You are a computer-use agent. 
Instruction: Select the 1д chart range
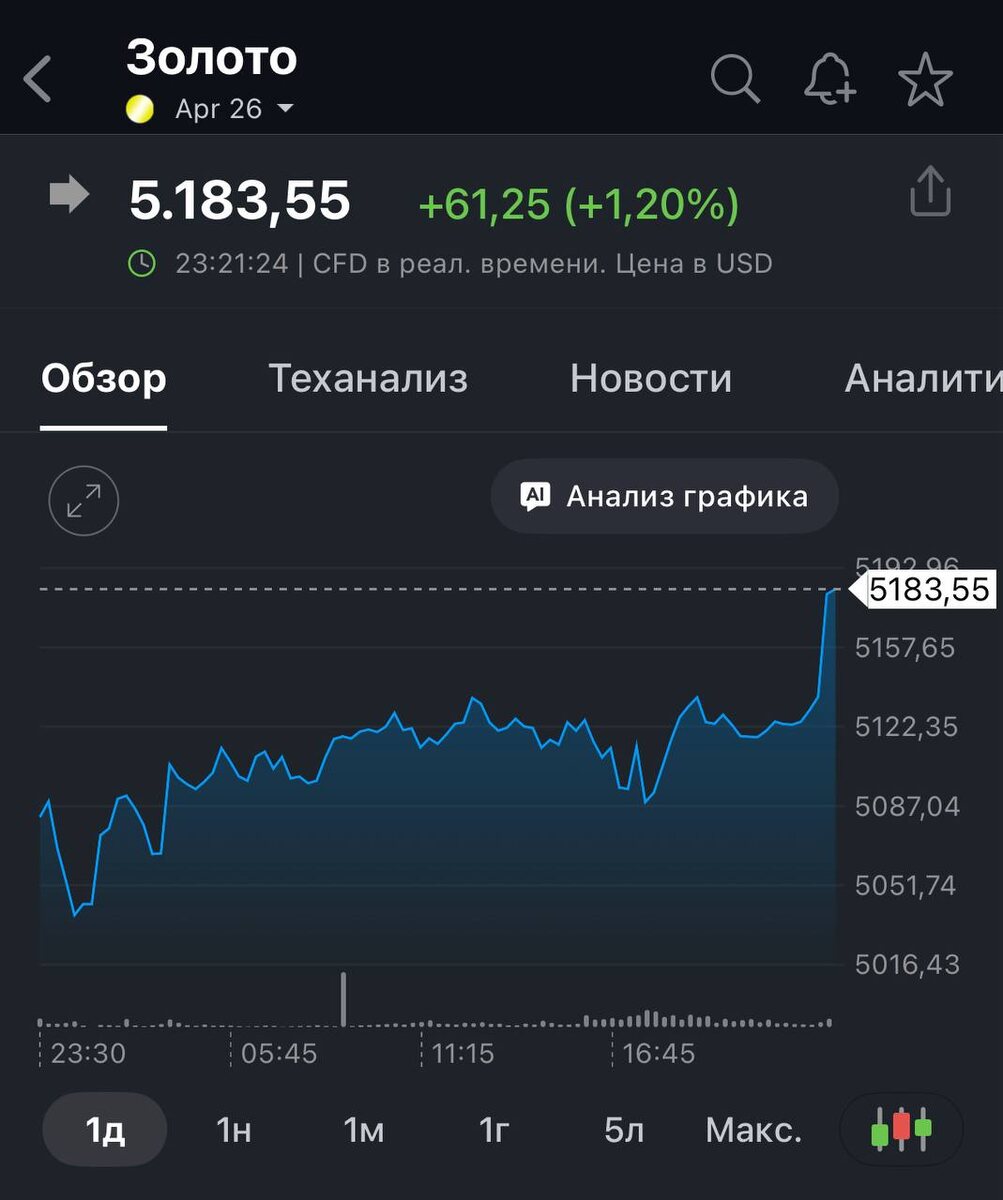[105, 1130]
